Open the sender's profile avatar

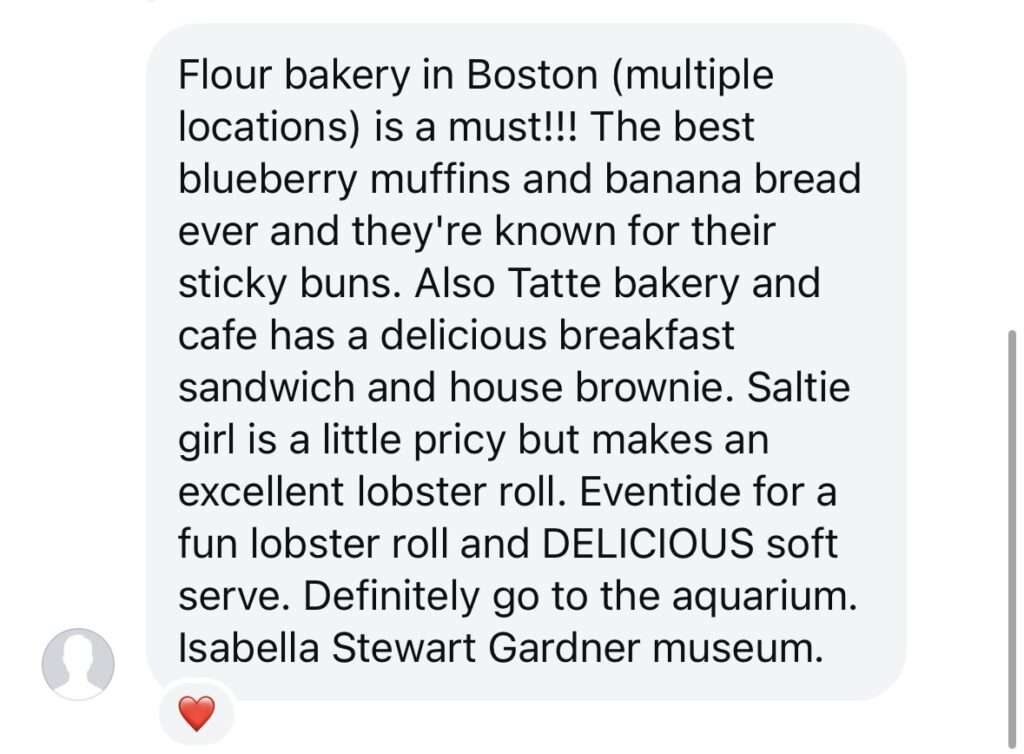[78, 664]
